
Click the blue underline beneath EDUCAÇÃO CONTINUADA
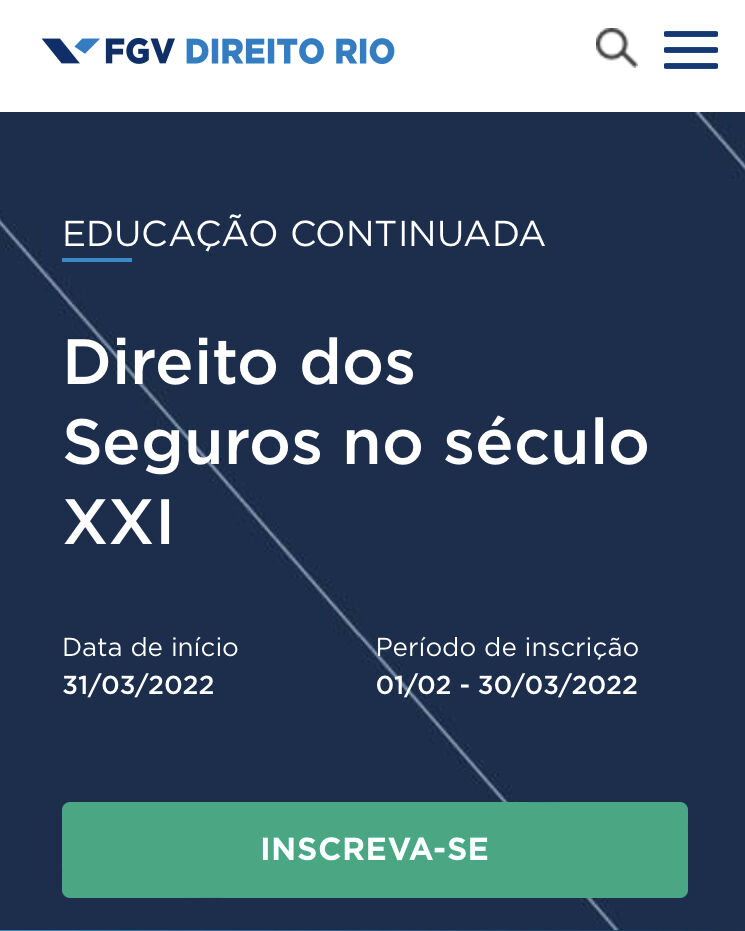click(97, 260)
